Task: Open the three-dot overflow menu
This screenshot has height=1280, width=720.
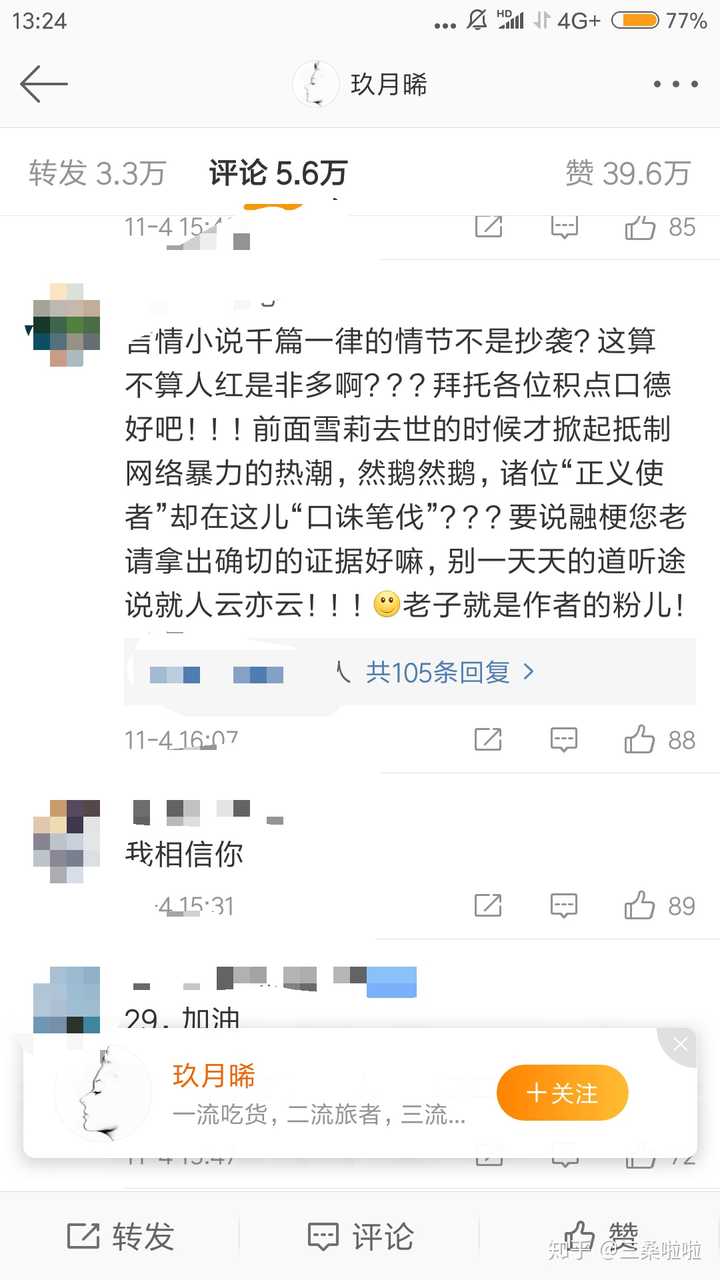Action: [x=675, y=85]
